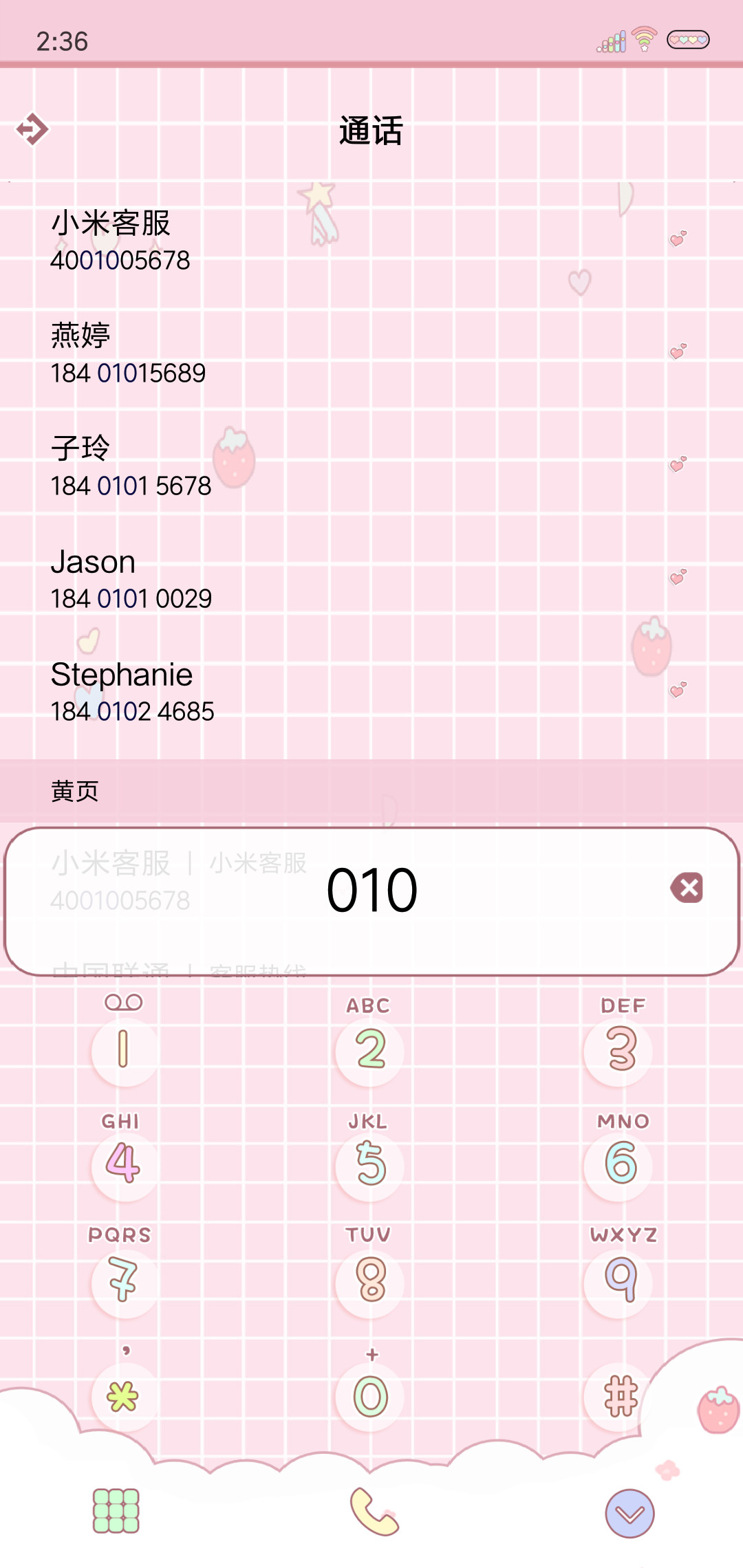Image resolution: width=743 pixels, height=1568 pixels.
Task: Tap the hash key on keypad
Action: click(620, 1396)
